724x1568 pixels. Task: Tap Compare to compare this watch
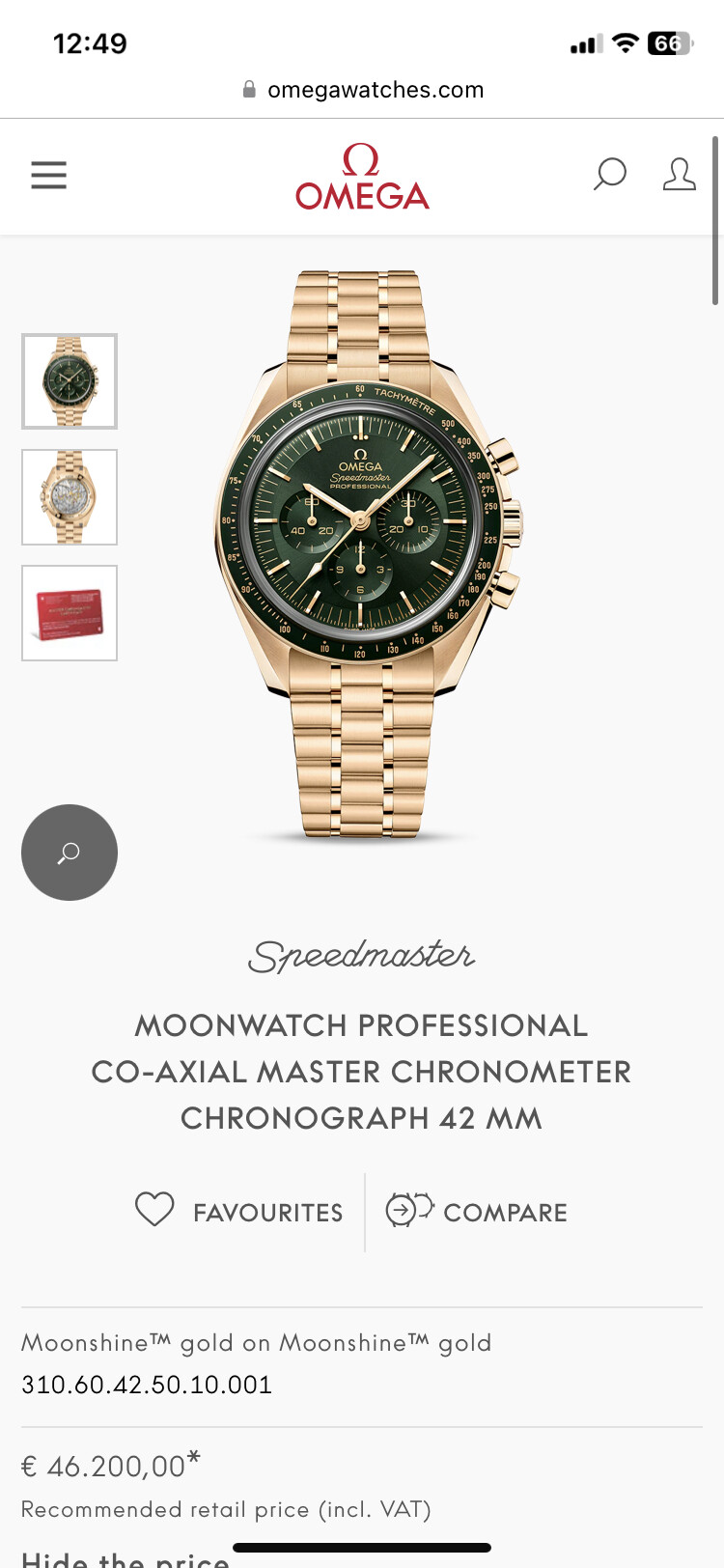477,1212
